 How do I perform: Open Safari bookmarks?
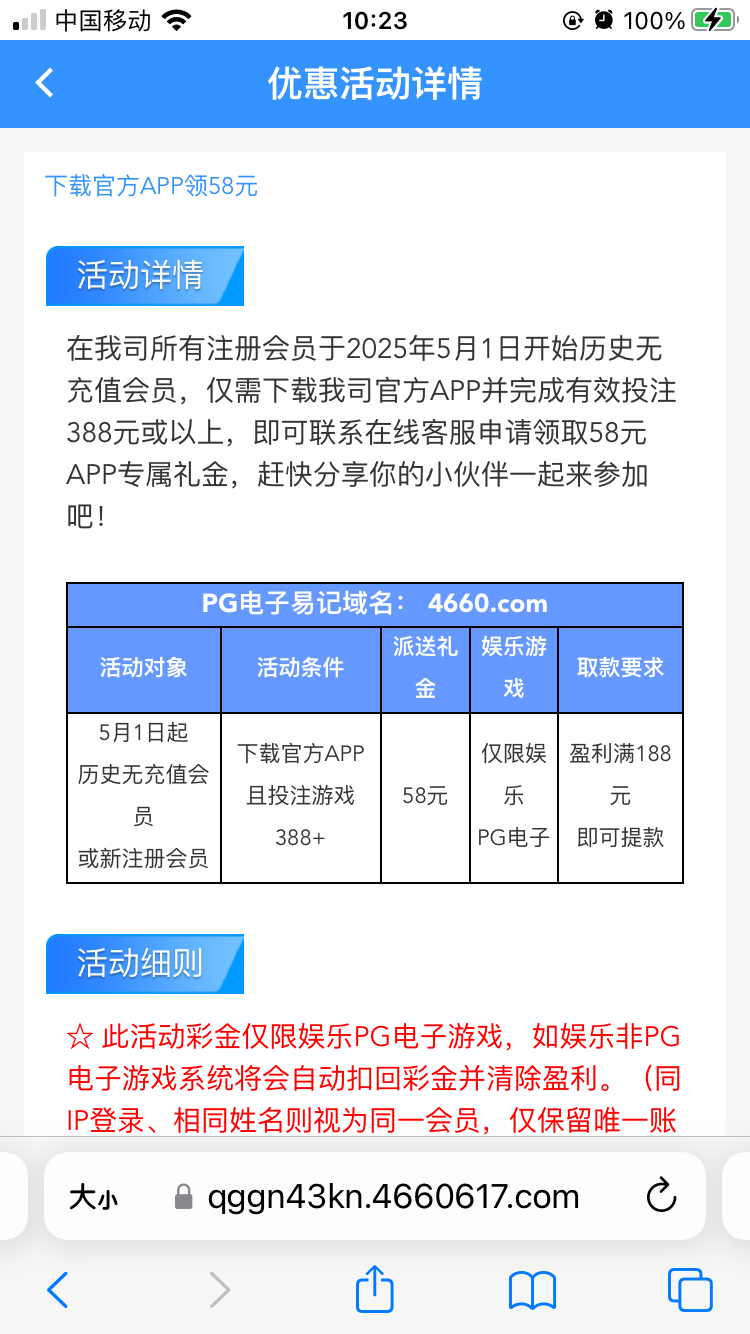coord(532,1290)
